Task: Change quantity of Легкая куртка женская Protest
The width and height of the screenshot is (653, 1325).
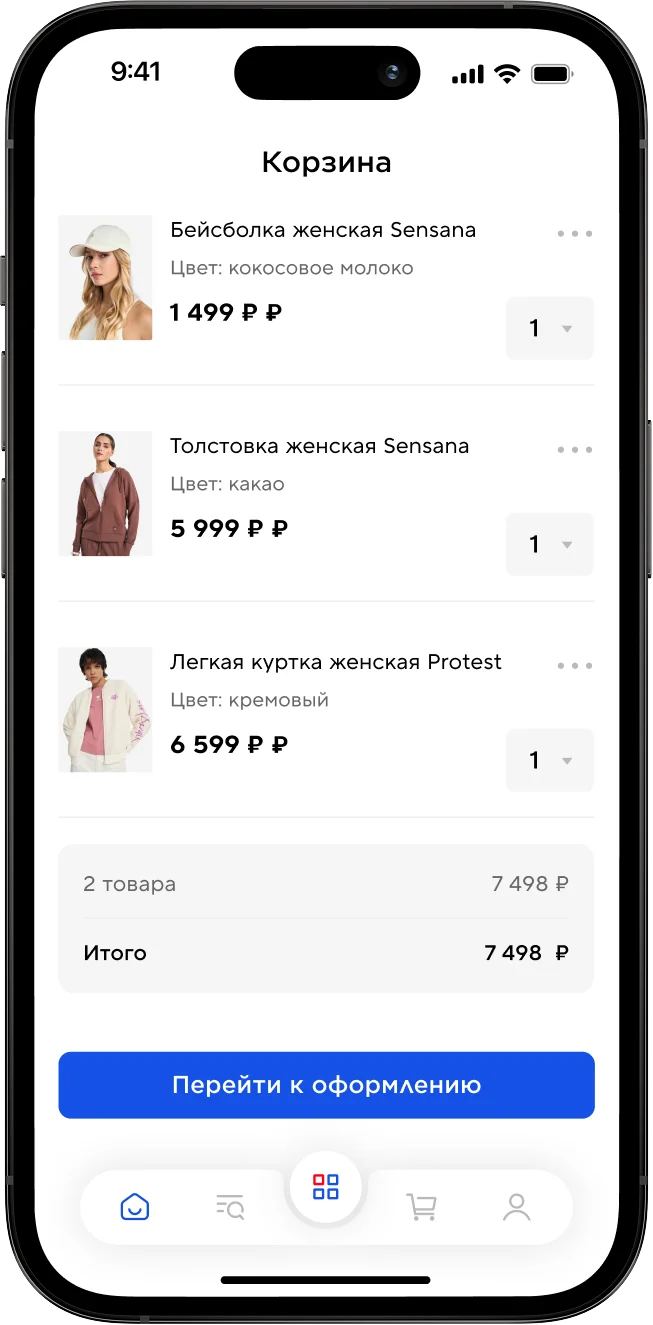Action: (549, 760)
